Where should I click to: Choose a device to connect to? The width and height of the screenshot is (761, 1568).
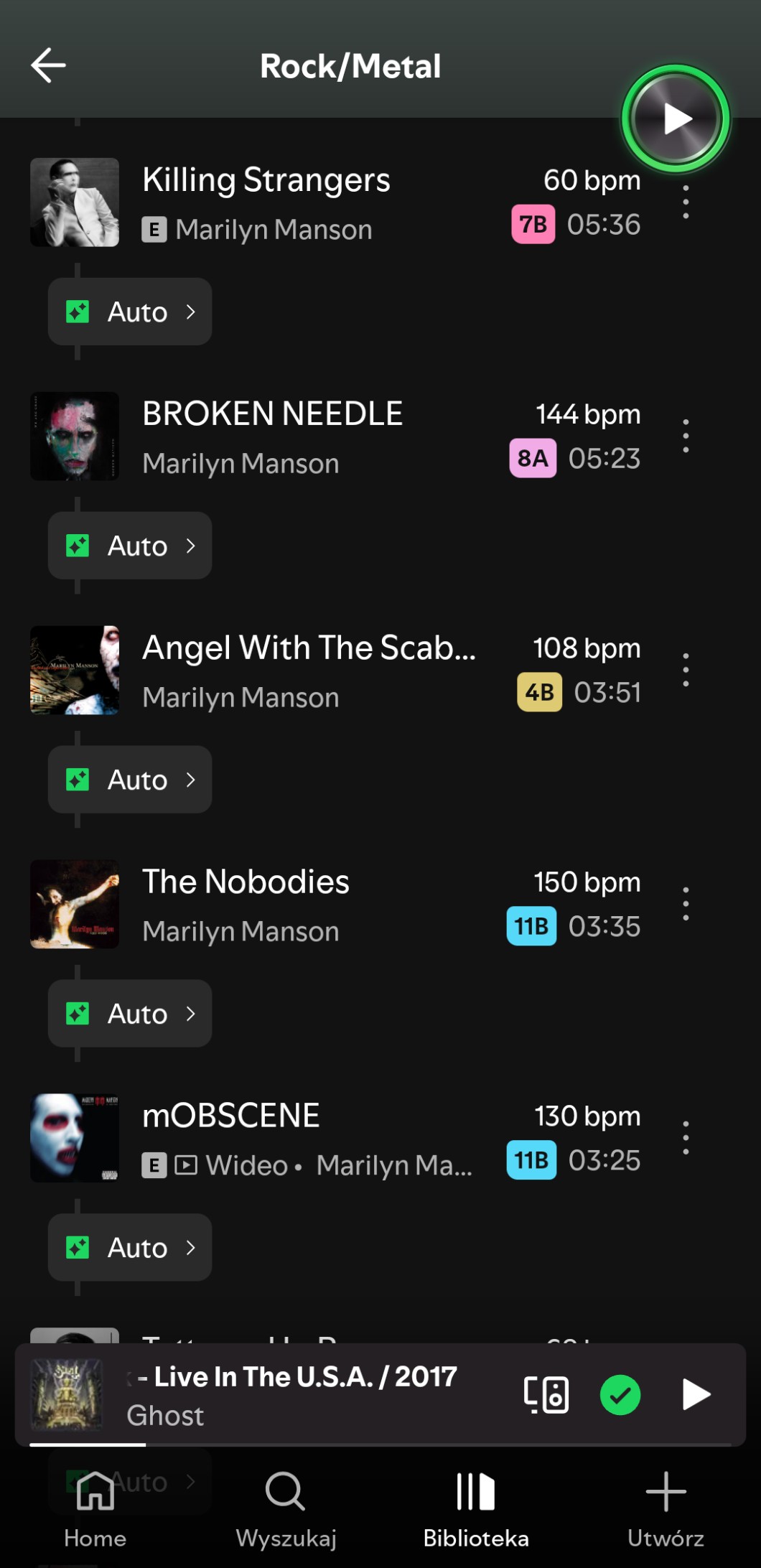[x=546, y=1395]
